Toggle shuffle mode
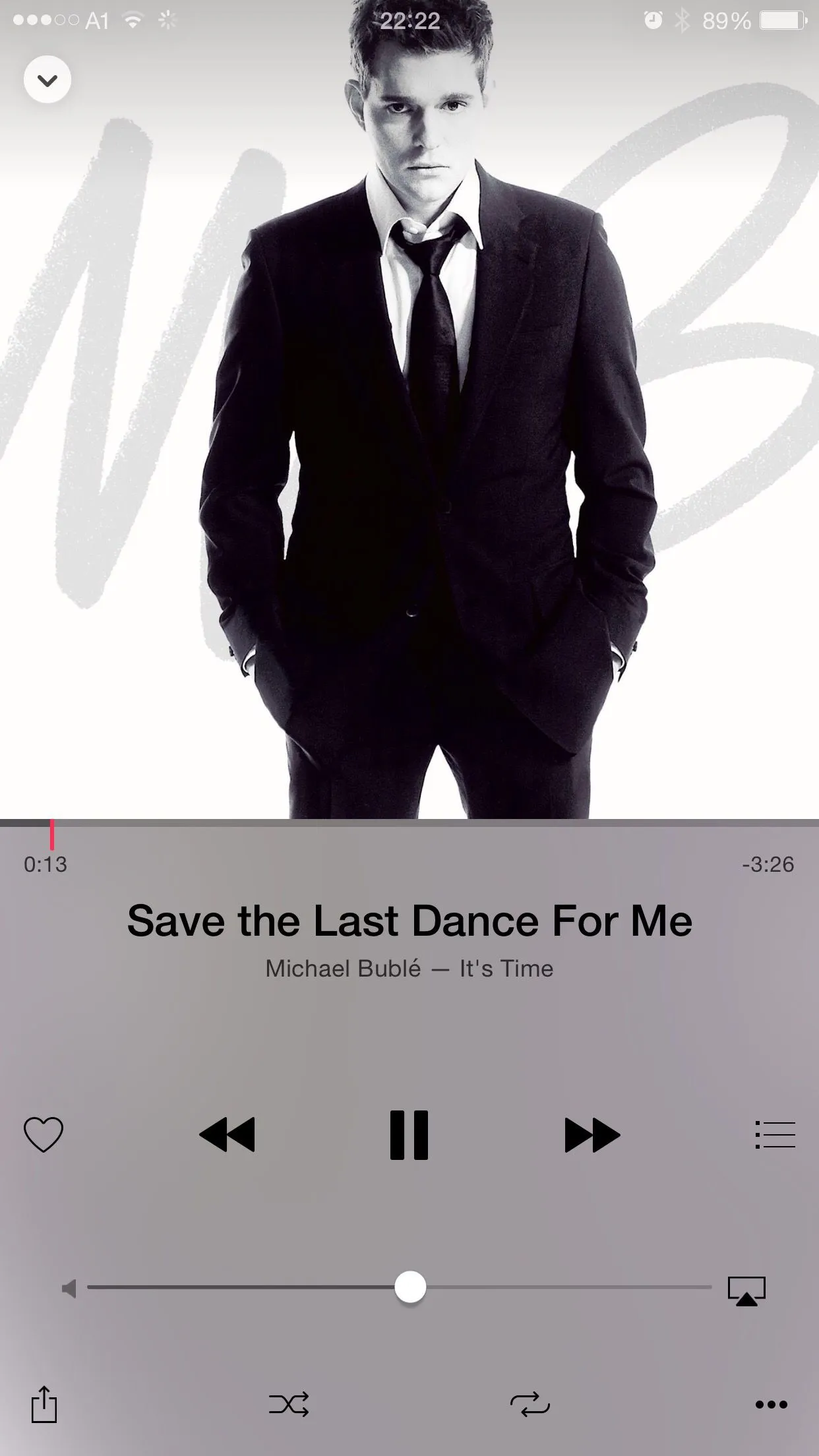 coord(289,1404)
